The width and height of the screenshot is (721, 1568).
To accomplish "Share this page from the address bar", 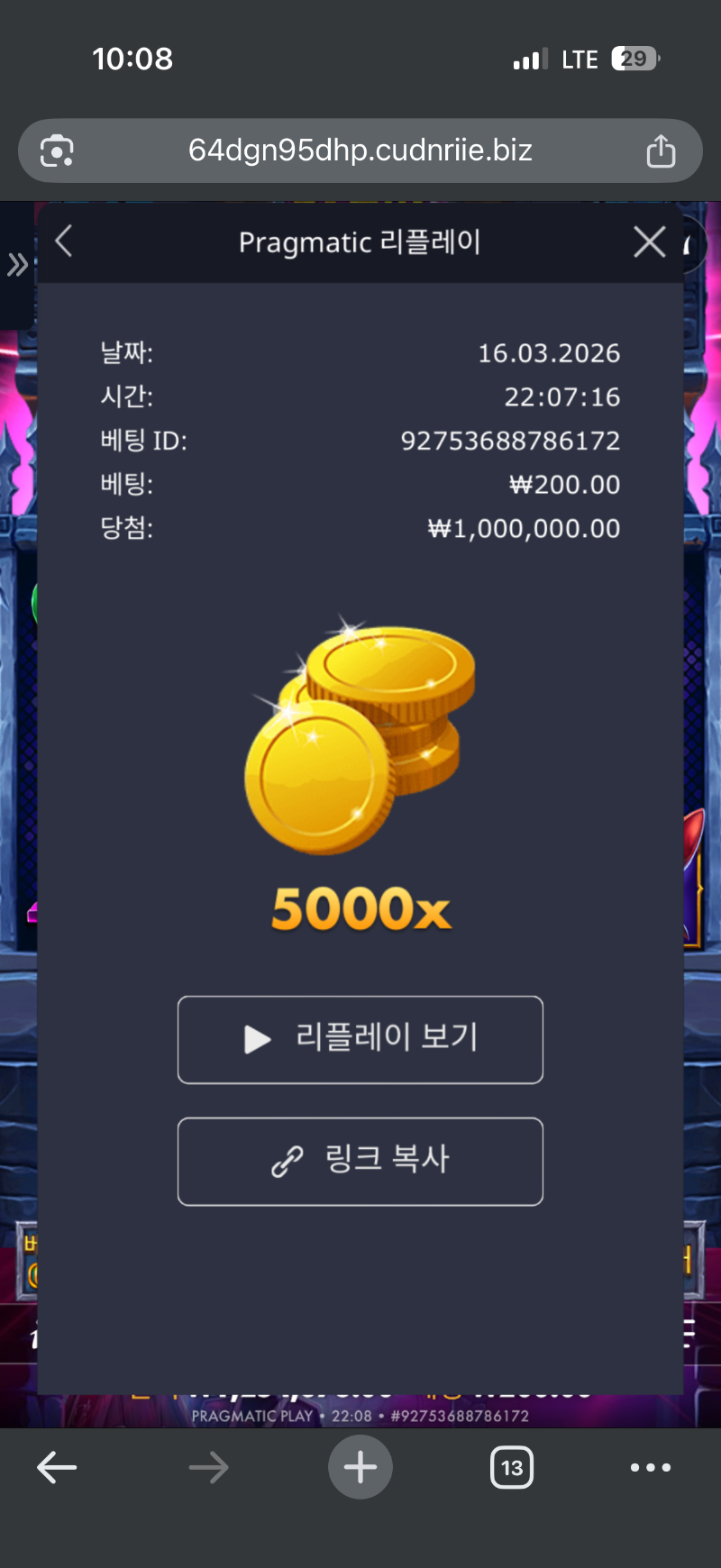I will pyautogui.click(x=661, y=150).
